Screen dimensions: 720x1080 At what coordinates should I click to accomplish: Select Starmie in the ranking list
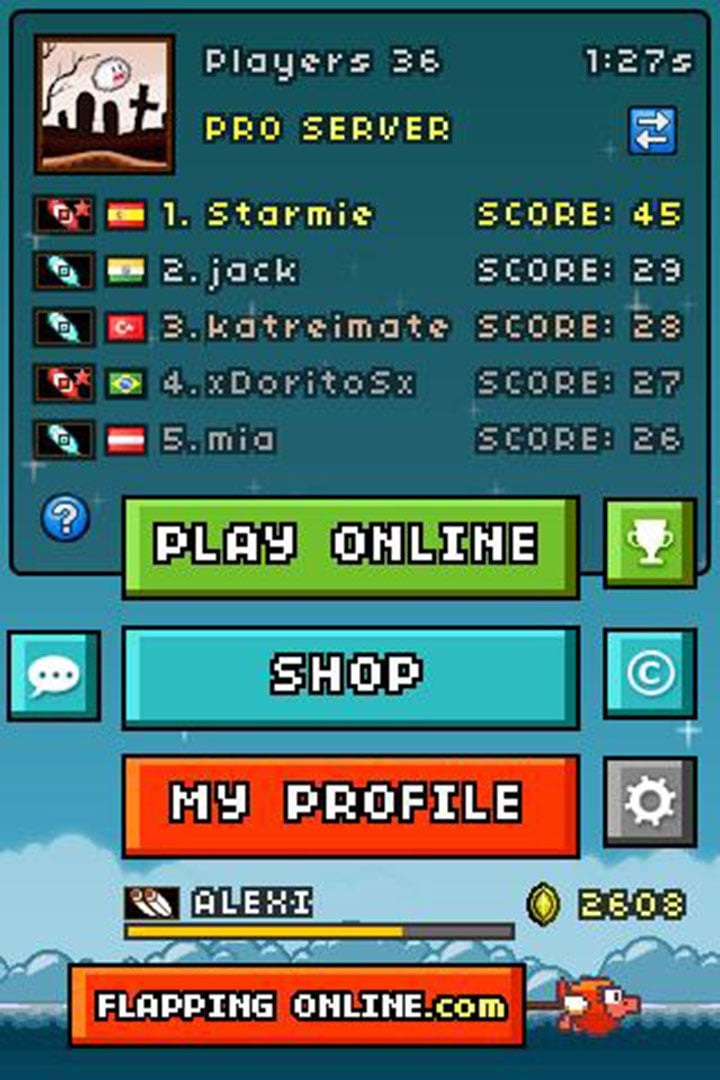(268, 214)
